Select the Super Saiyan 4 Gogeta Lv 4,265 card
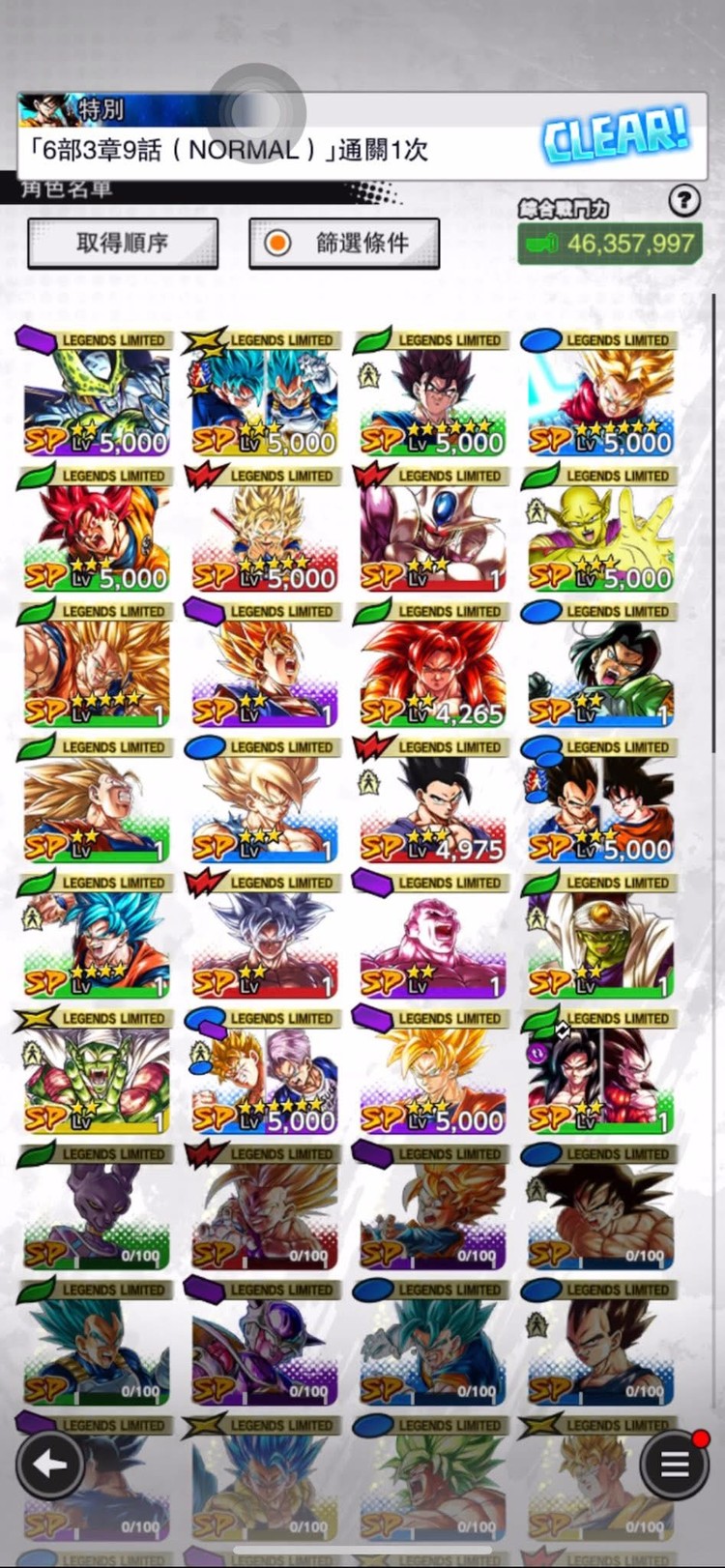 [432, 667]
